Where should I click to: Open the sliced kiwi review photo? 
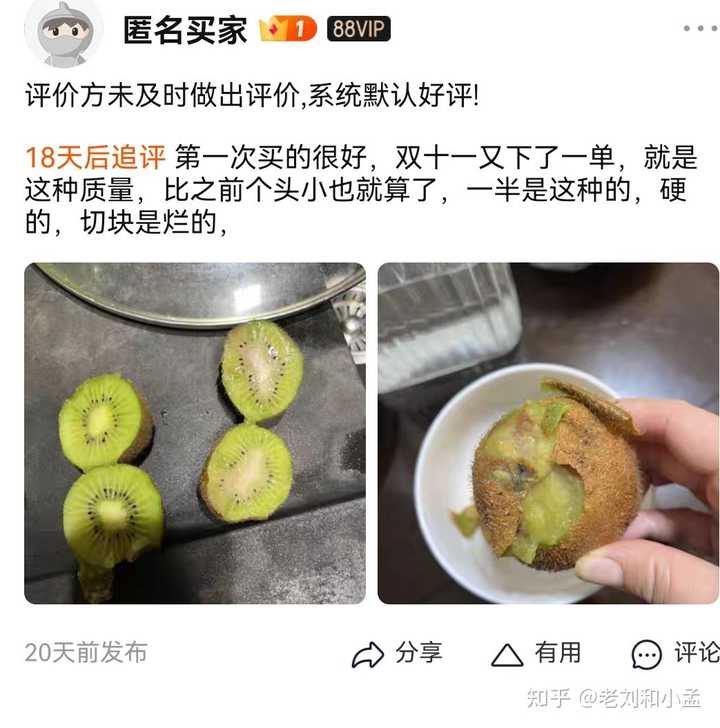coord(195,433)
